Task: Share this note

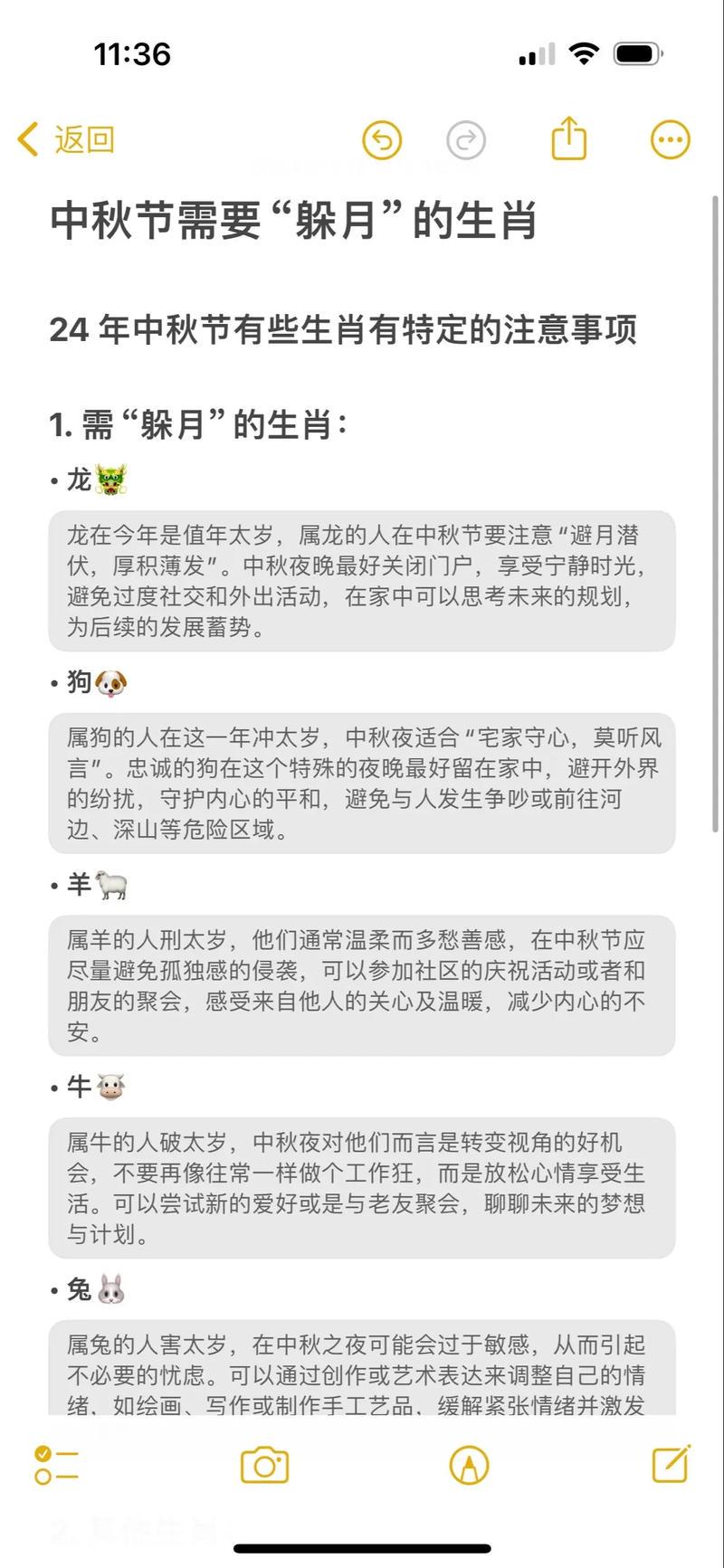Action: (569, 138)
